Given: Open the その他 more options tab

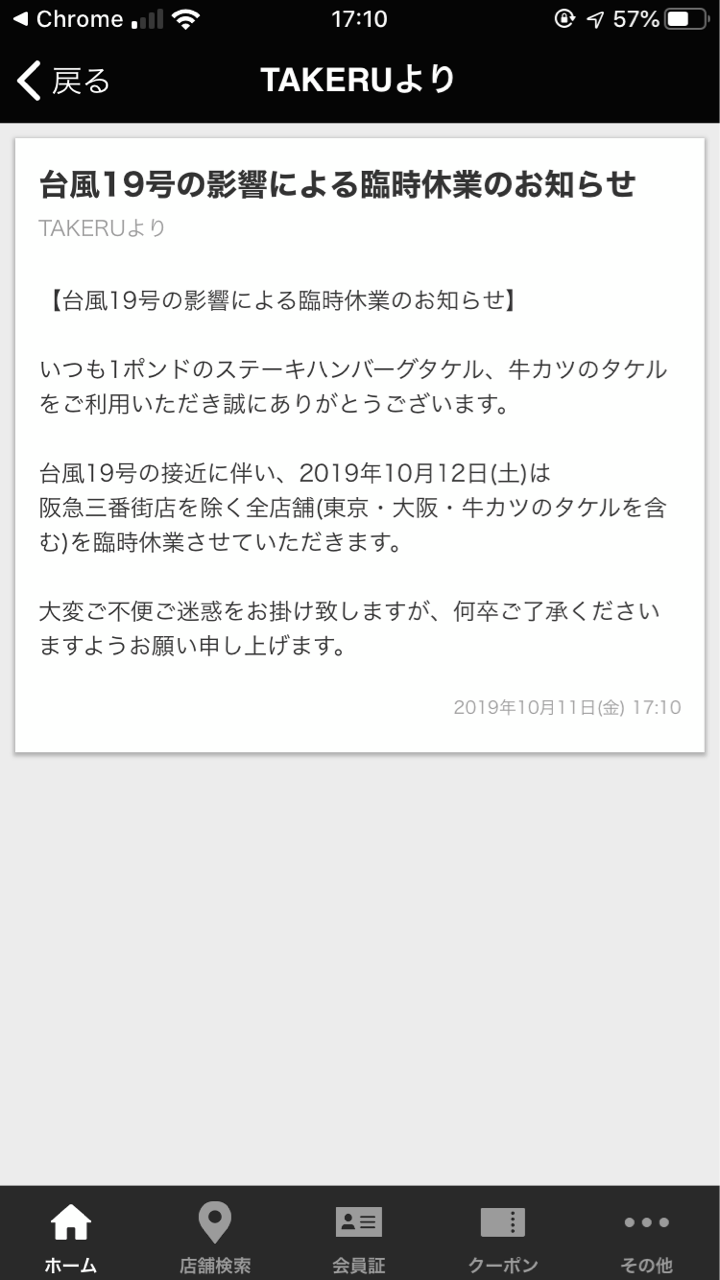Looking at the screenshot, I should 646,1236.
